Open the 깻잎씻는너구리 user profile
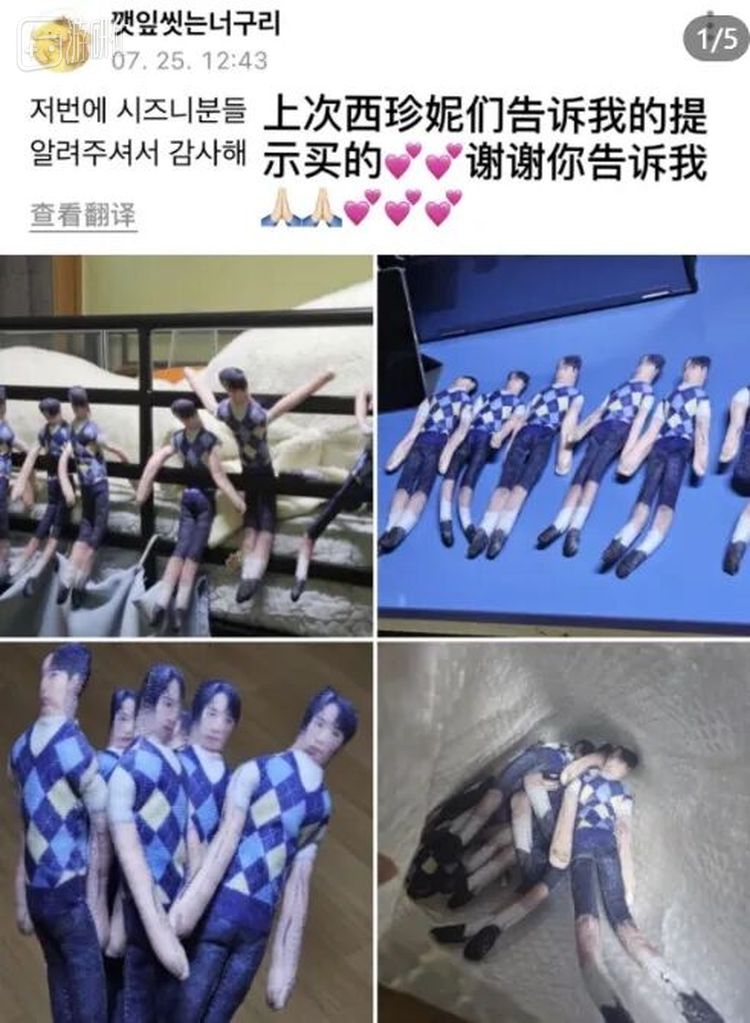Image resolution: width=750 pixels, height=1023 pixels. (x=195, y=22)
